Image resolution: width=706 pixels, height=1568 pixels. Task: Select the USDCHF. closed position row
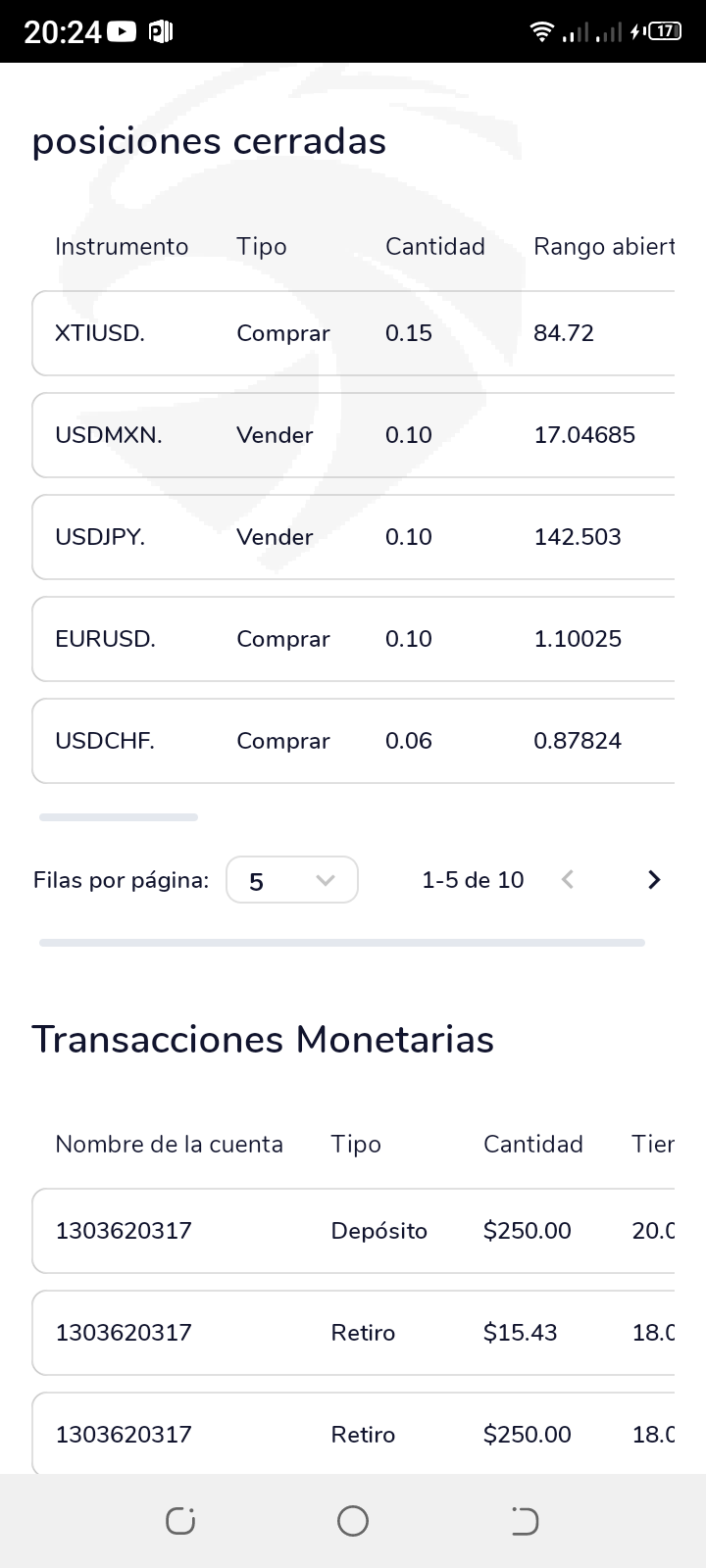point(353,741)
